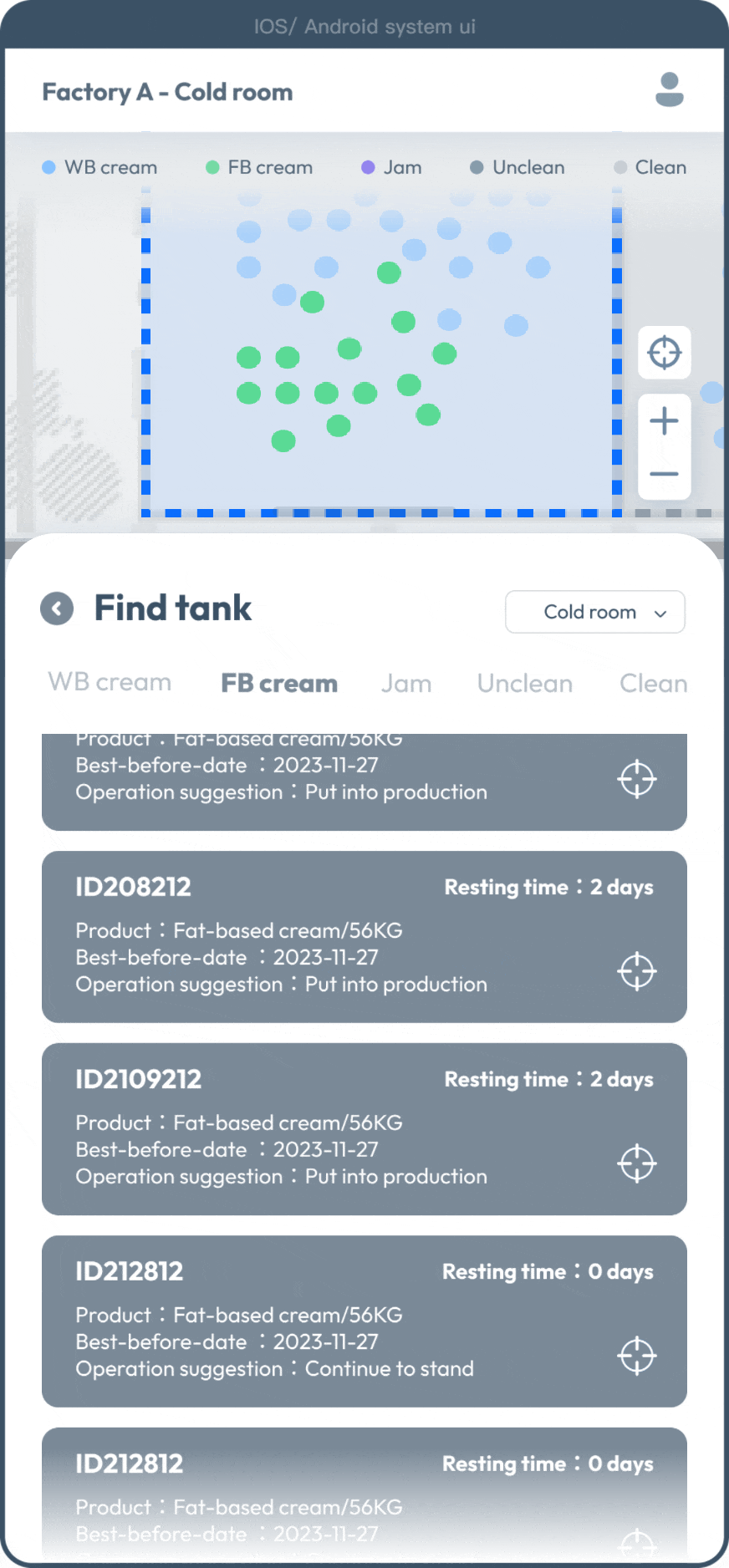This screenshot has width=729, height=1568.
Task: Go back from Find tank
Action: pyautogui.click(x=57, y=608)
